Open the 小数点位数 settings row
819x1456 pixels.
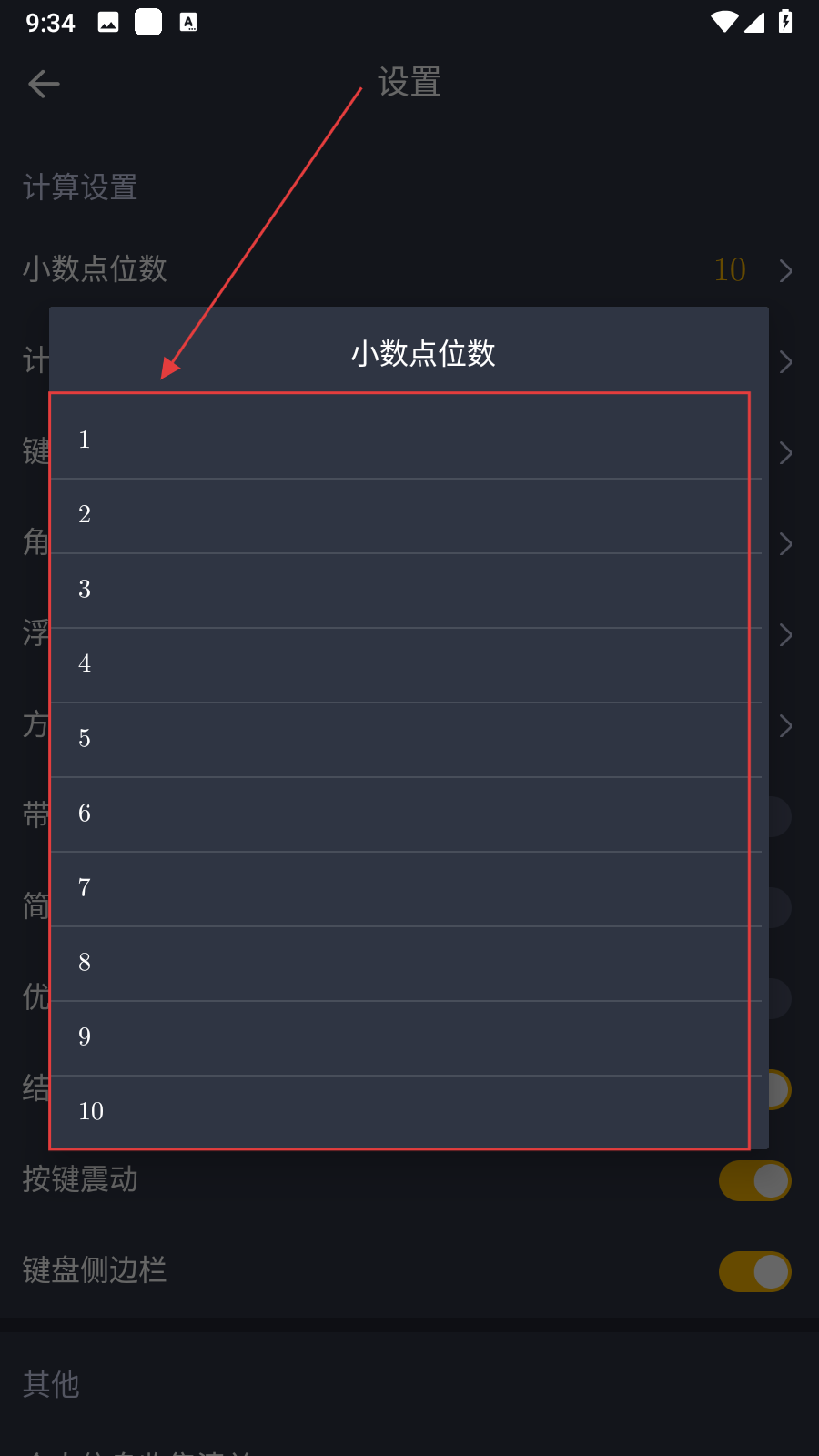(409, 269)
